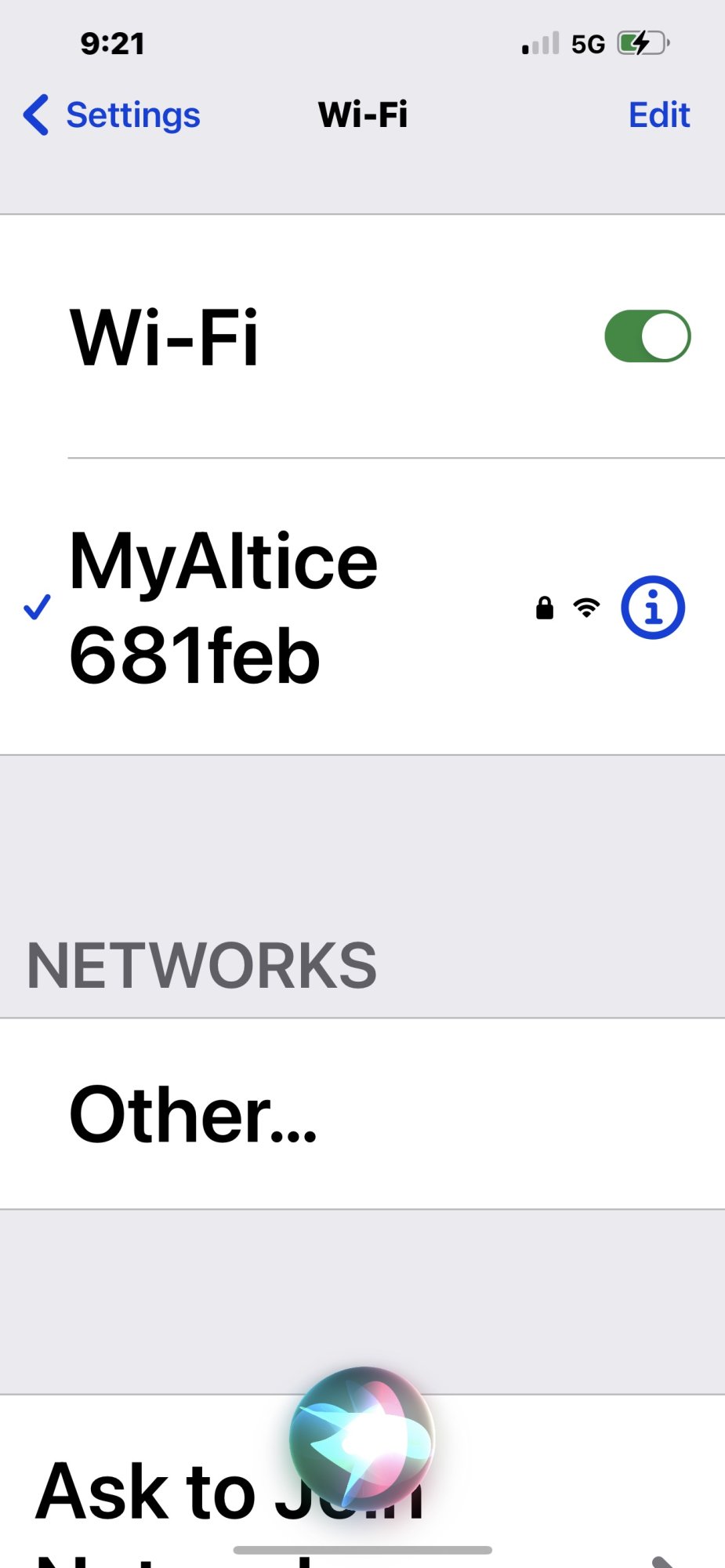Choose Other… to join another network

193,1114
